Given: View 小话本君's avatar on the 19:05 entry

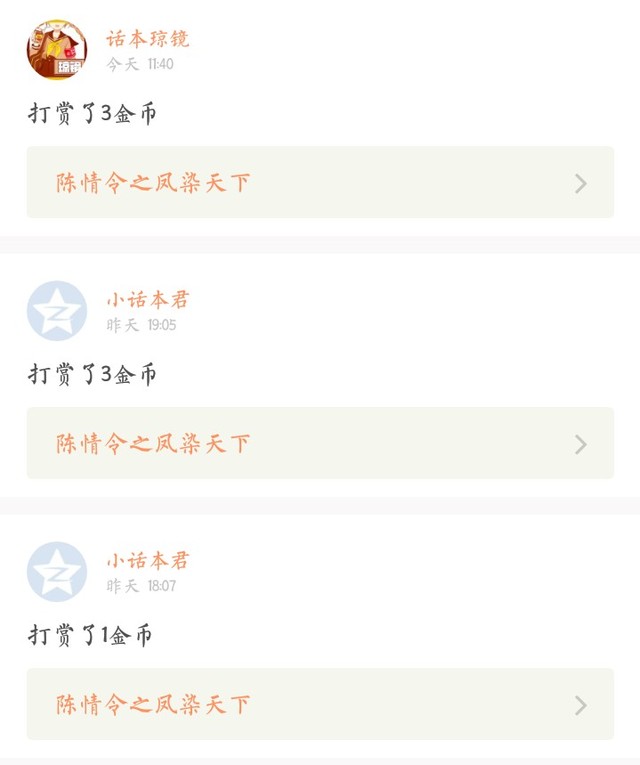Looking at the screenshot, I should [57, 311].
